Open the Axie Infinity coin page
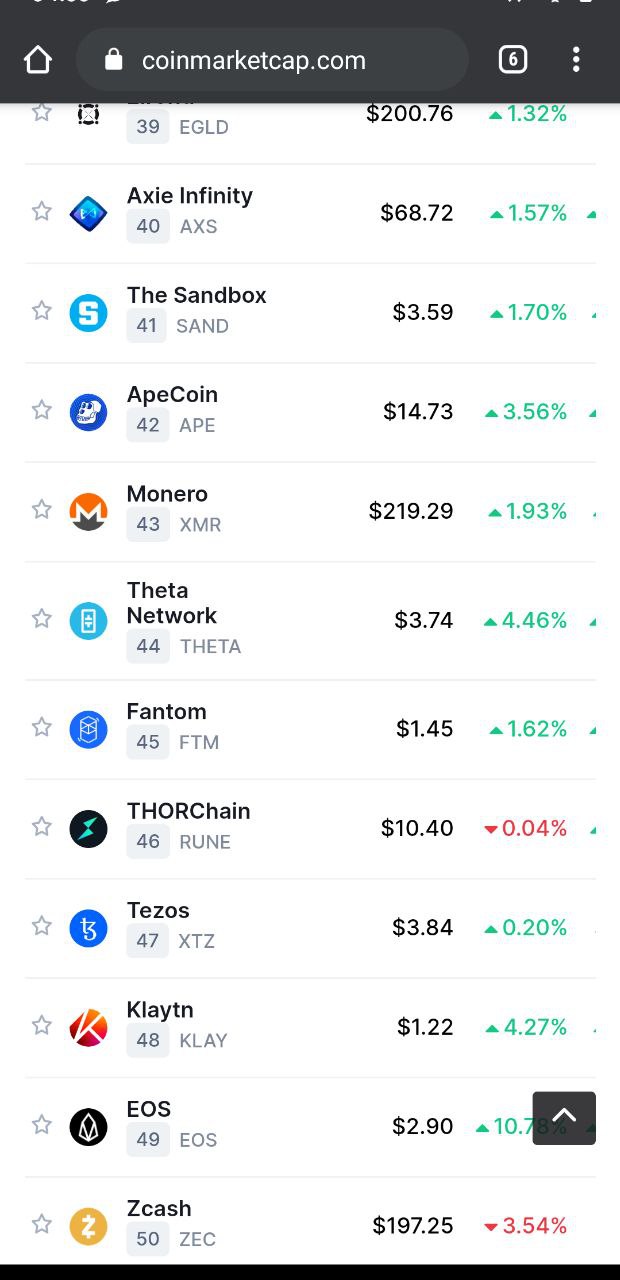 pos(190,196)
